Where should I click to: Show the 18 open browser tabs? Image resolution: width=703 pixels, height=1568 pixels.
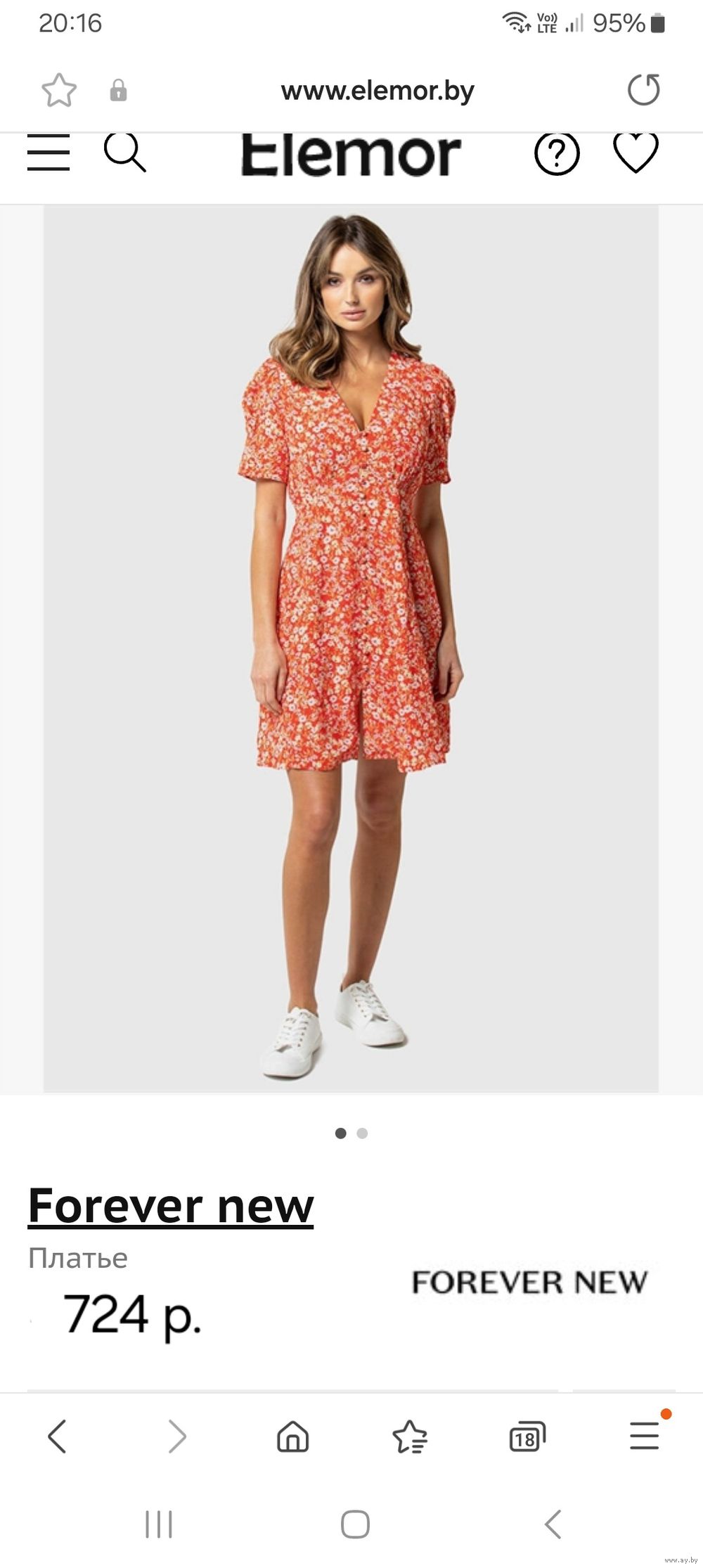click(x=527, y=1436)
